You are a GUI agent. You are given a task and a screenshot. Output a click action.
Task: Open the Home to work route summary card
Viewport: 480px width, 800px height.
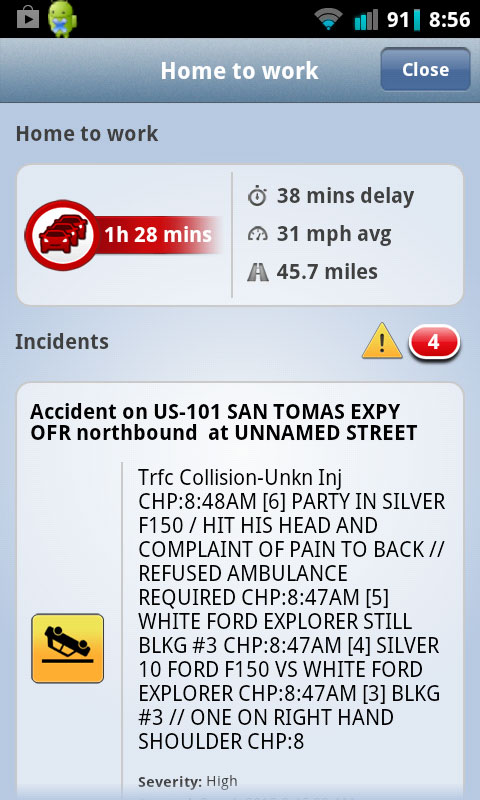pos(240,235)
